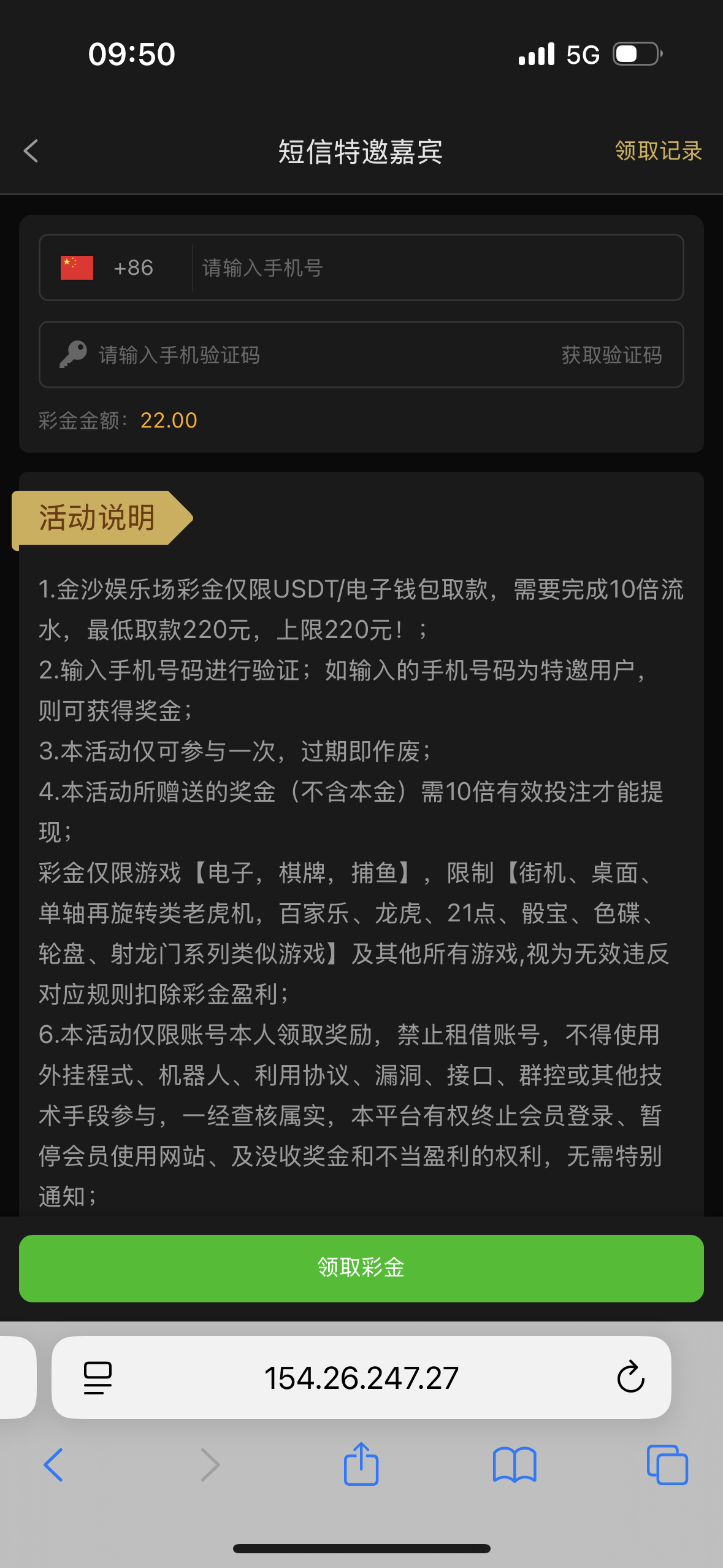Tap 获取验证码 to request a code

(x=611, y=355)
